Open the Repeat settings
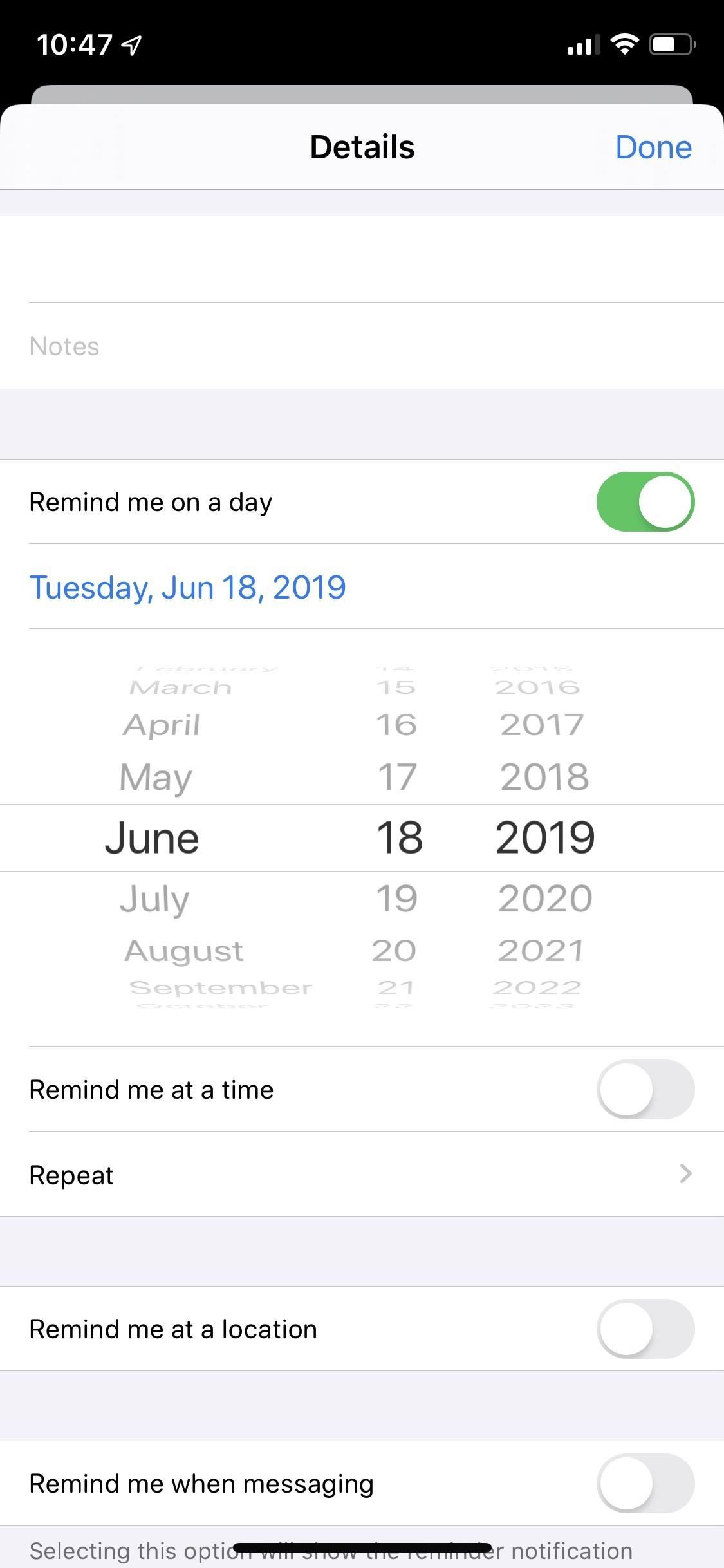The image size is (724, 1568). [362, 1174]
